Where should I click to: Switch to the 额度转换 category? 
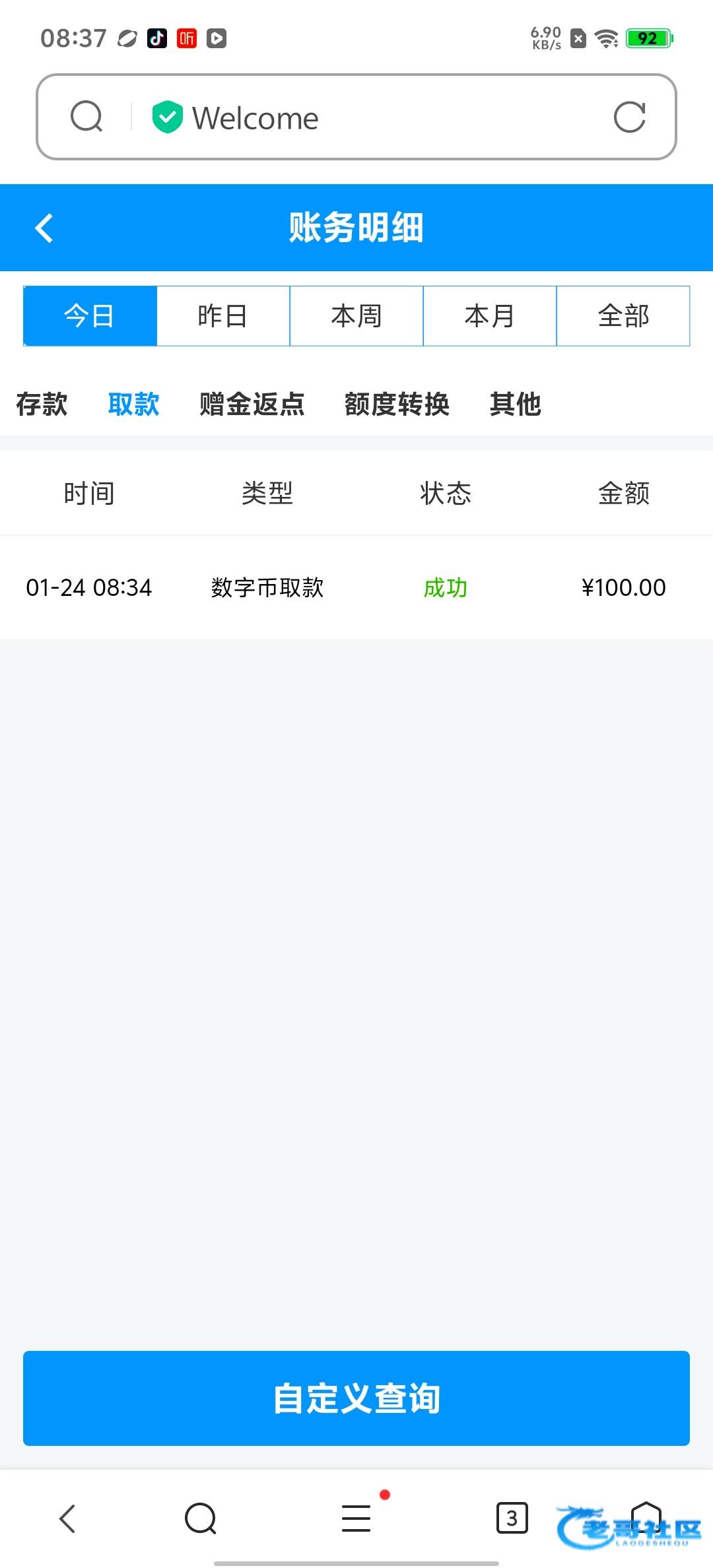point(397,404)
